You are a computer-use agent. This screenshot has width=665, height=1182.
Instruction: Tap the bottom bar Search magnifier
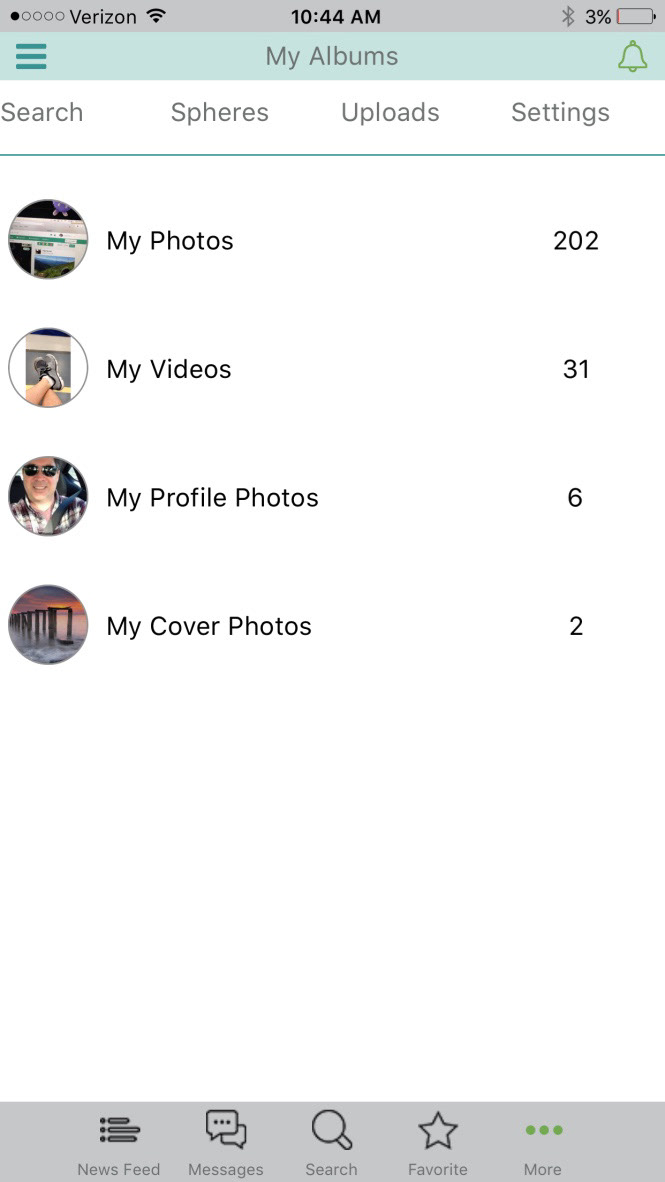(331, 1144)
